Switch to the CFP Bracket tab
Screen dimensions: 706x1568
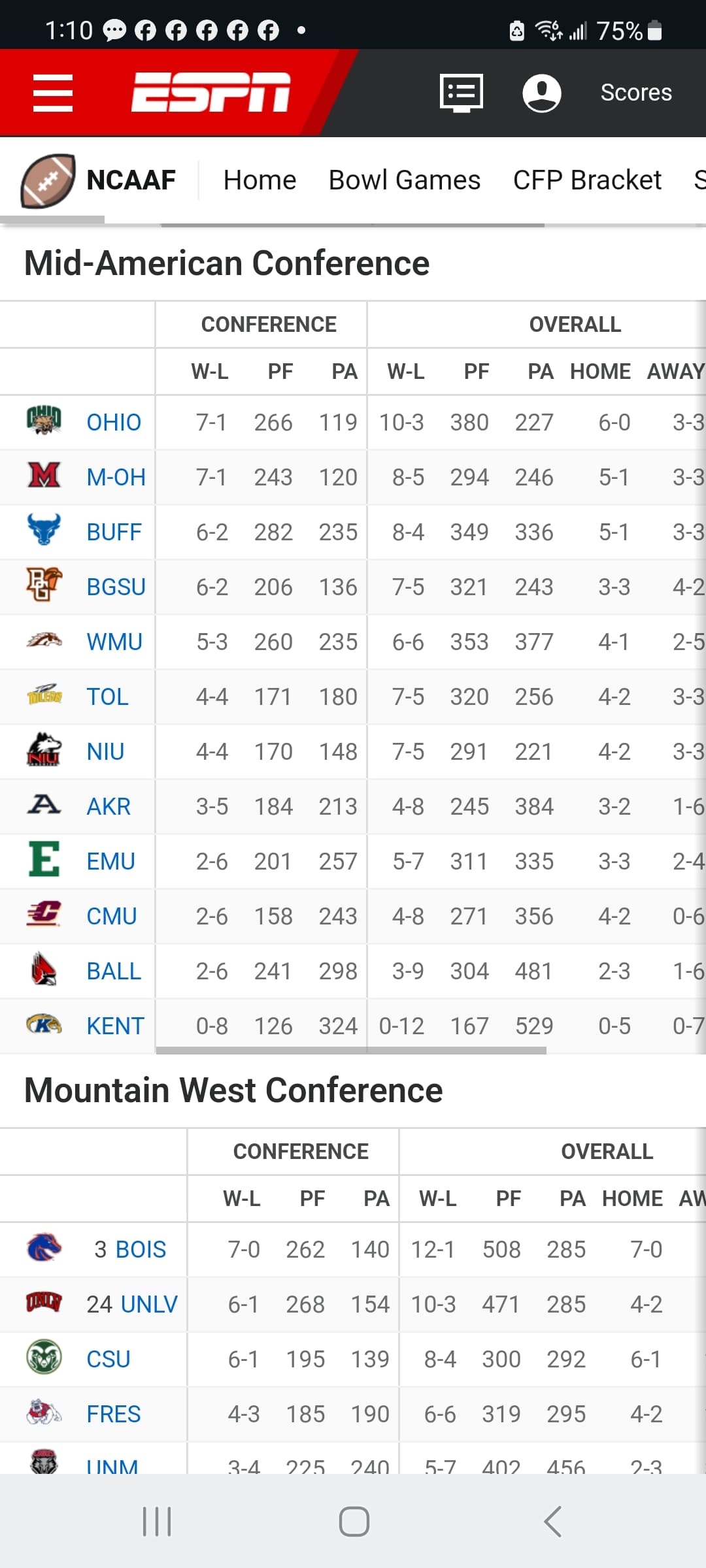pyautogui.click(x=587, y=180)
